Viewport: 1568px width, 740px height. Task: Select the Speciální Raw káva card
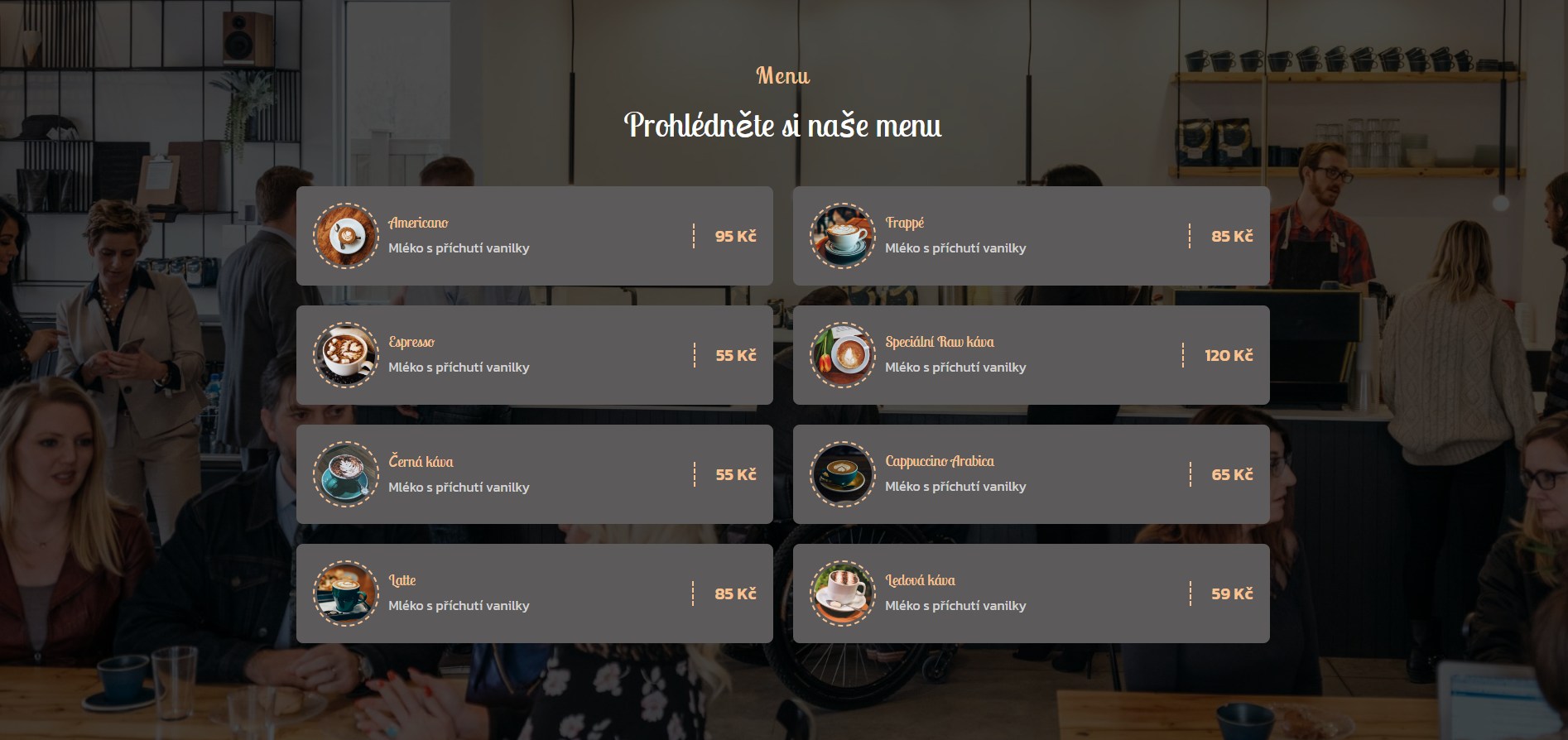point(1031,355)
